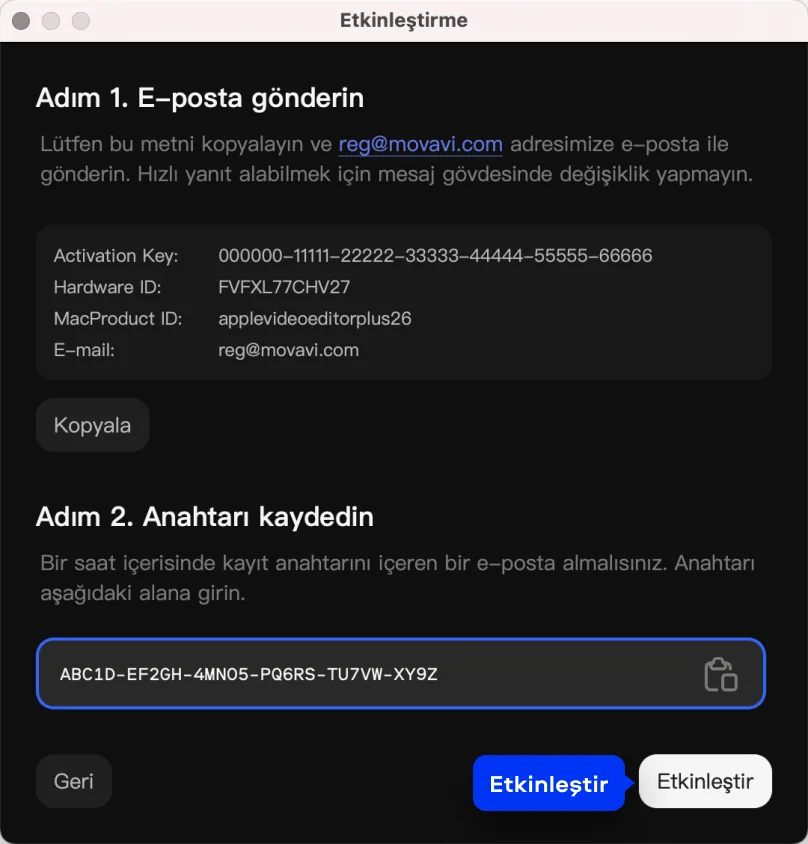The height and width of the screenshot is (844, 808).
Task: Go back with the Geri button
Action: pos(74,781)
